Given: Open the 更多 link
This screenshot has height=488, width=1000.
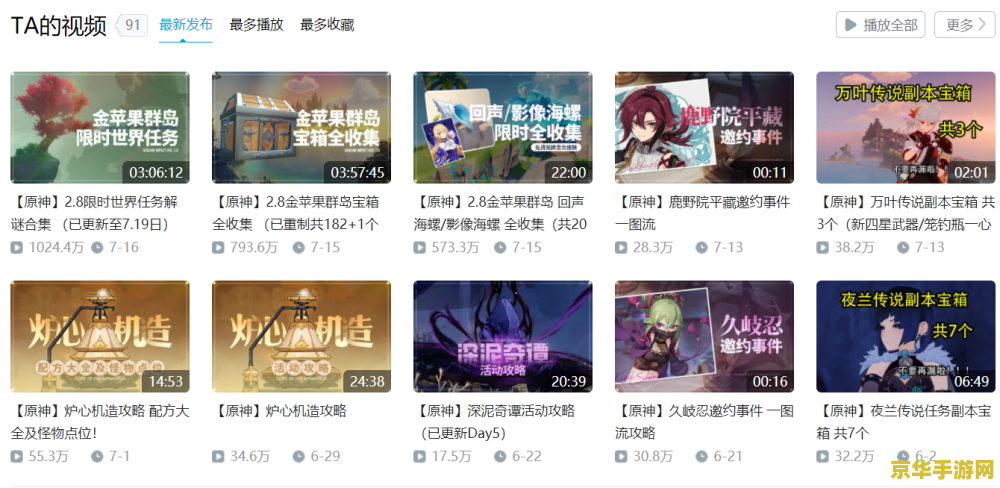Looking at the screenshot, I should point(964,25).
